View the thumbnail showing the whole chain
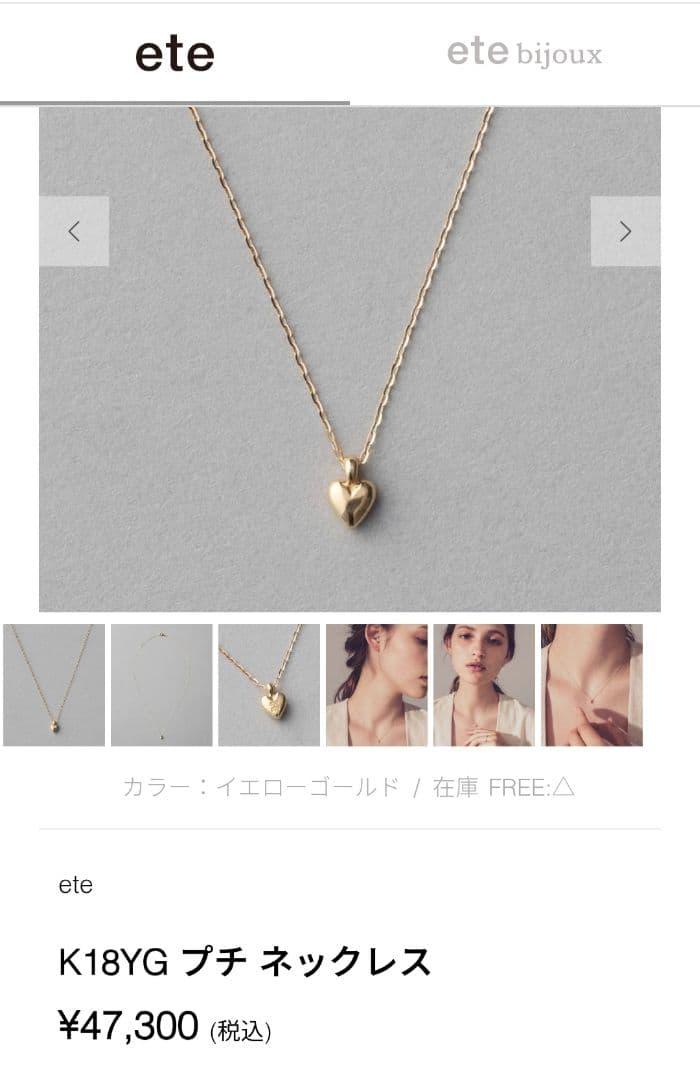This screenshot has width=700, height=1080. click(x=162, y=685)
